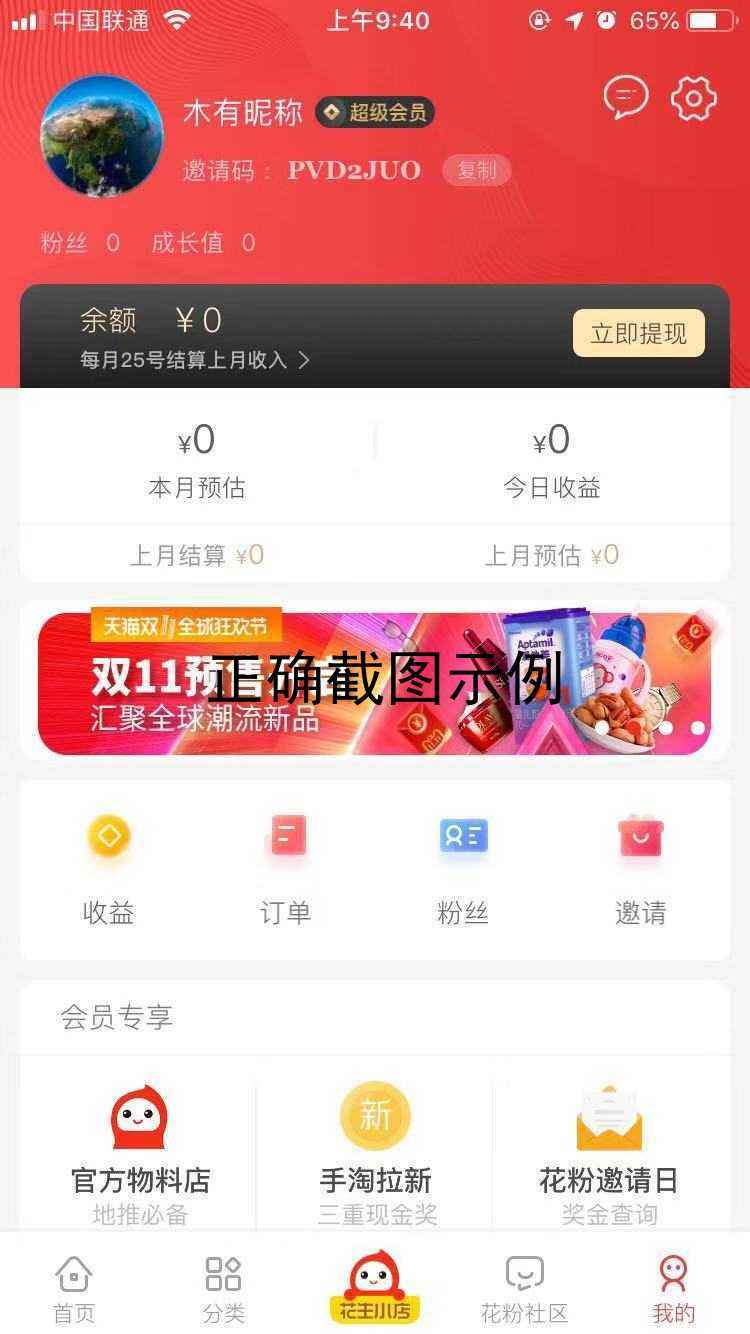
Task: Copy the invitation code with 复制
Action: [477, 171]
